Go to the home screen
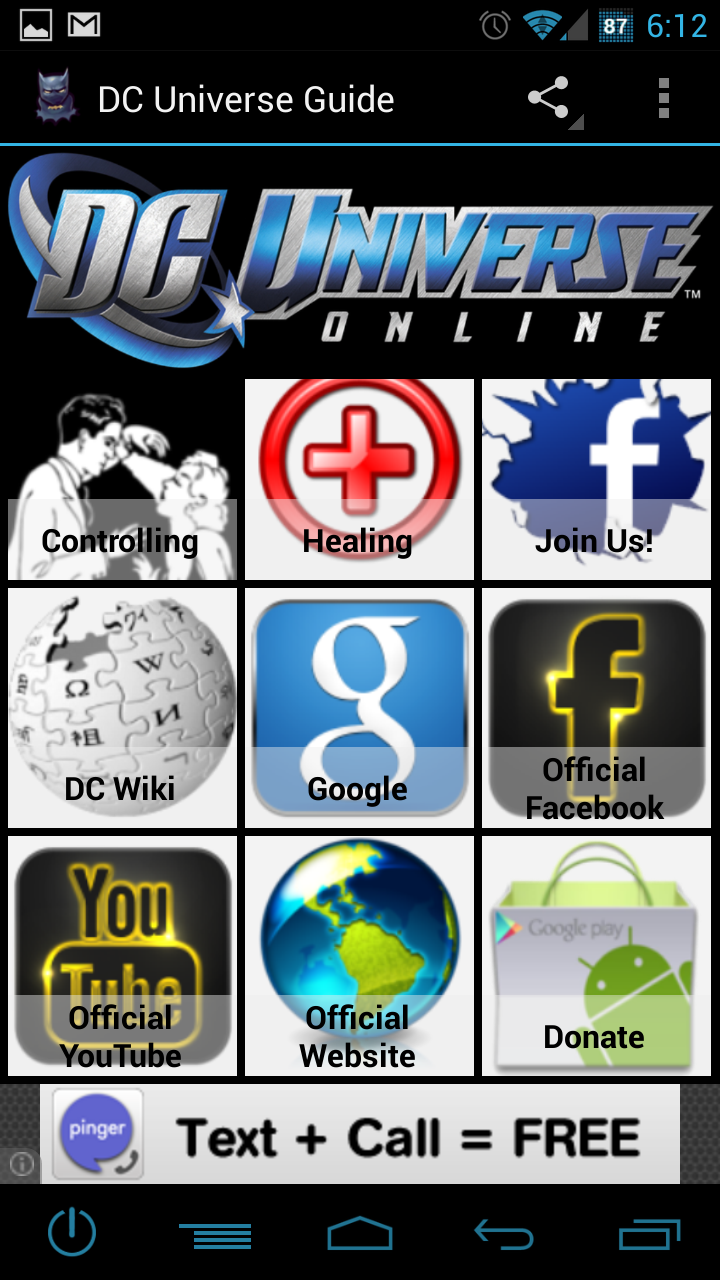Screen dimensions: 720x1280 (x=360, y=1235)
